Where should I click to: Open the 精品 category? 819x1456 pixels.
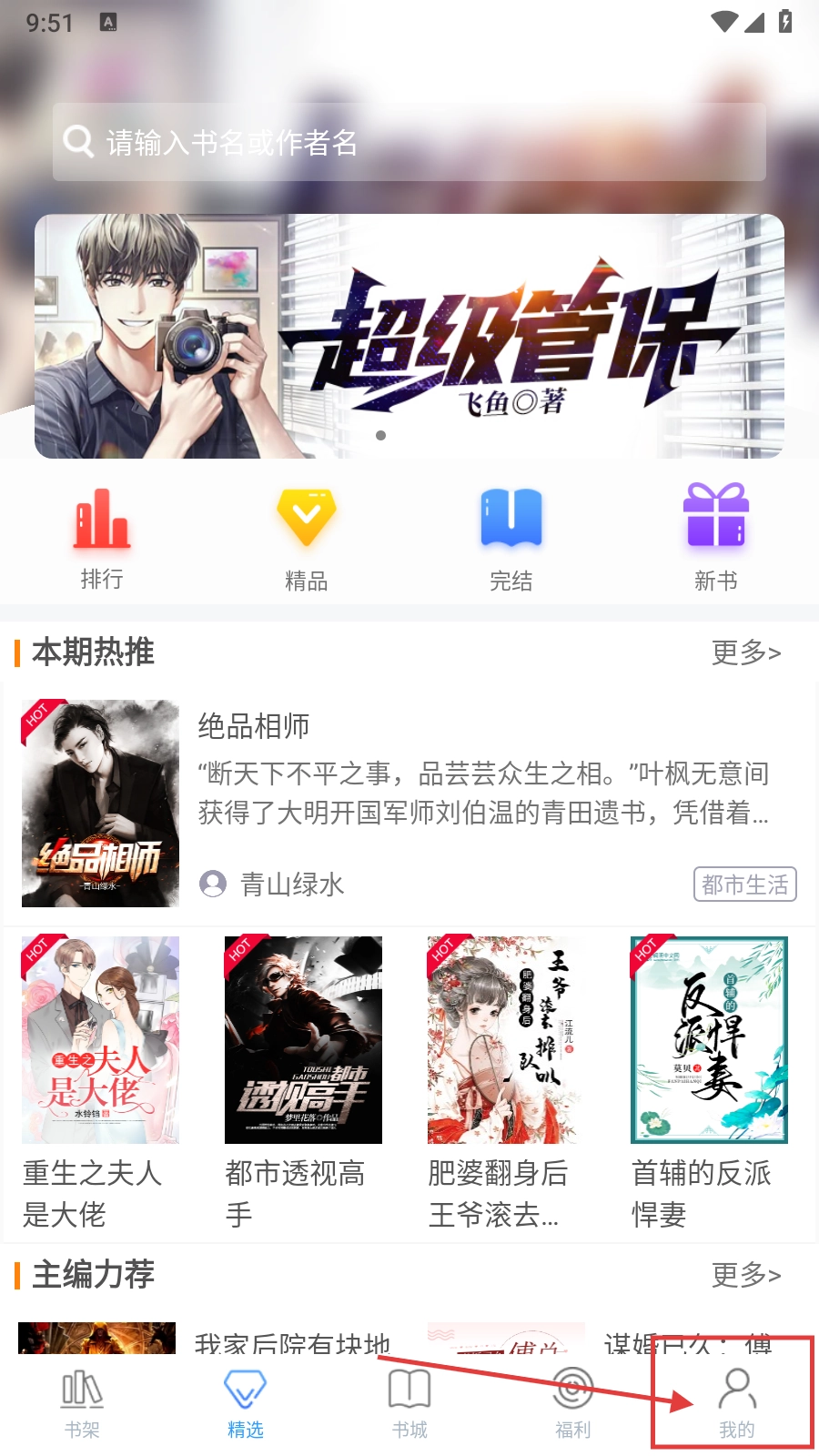pyautogui.click(x=307, y=539)
